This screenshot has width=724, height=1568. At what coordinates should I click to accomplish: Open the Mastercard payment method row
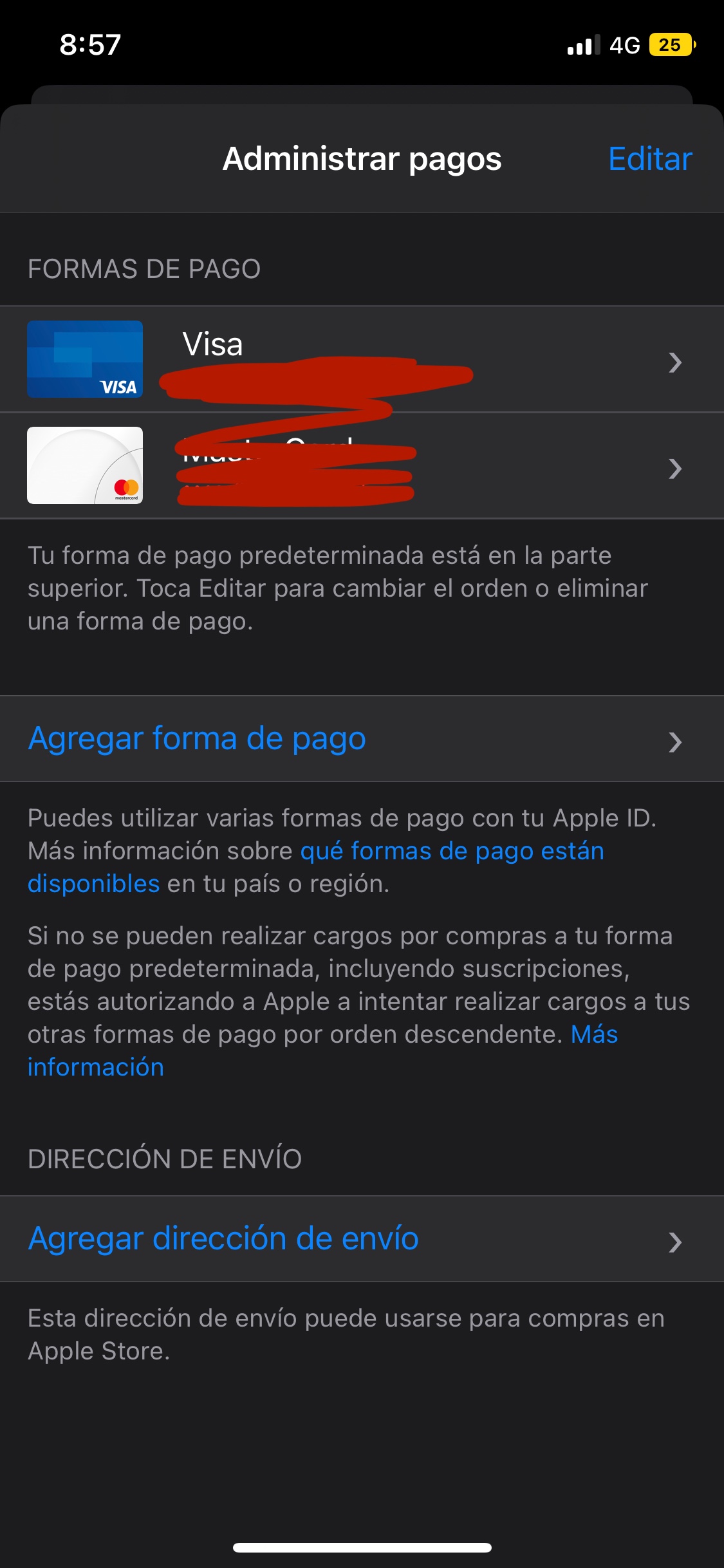[362, 465]
